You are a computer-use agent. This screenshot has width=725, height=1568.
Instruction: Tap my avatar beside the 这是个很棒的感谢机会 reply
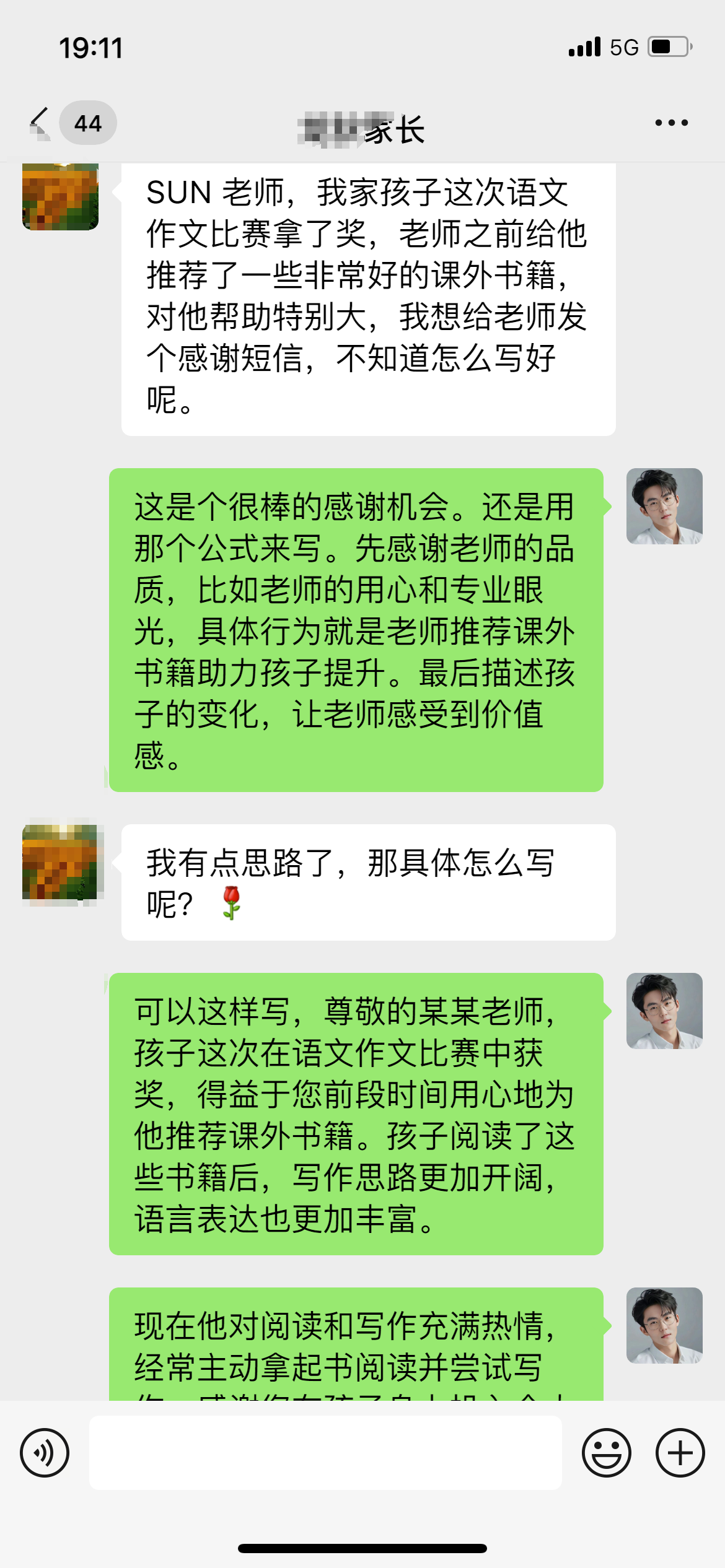664,507
